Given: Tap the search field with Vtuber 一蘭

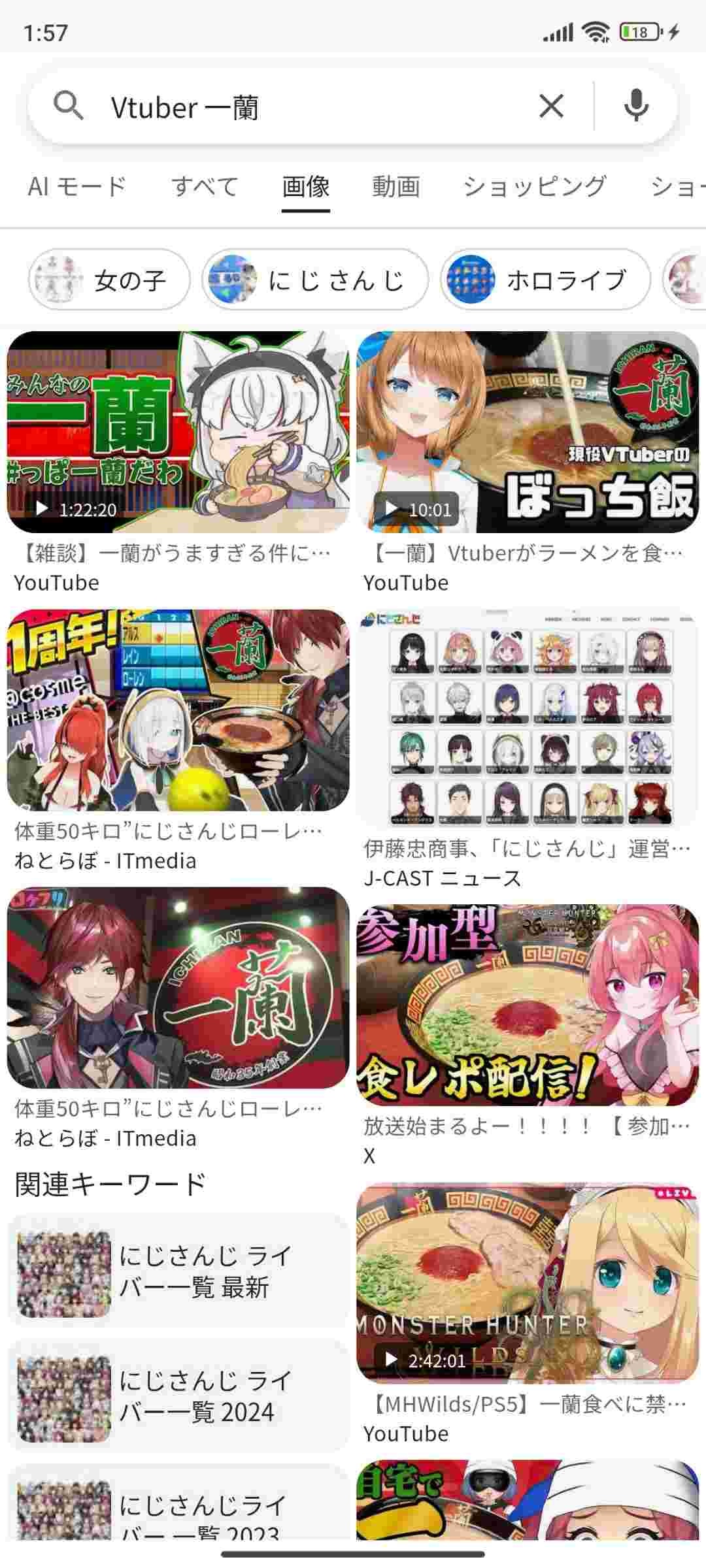Looking at the screenshot, I should [294, 106].
